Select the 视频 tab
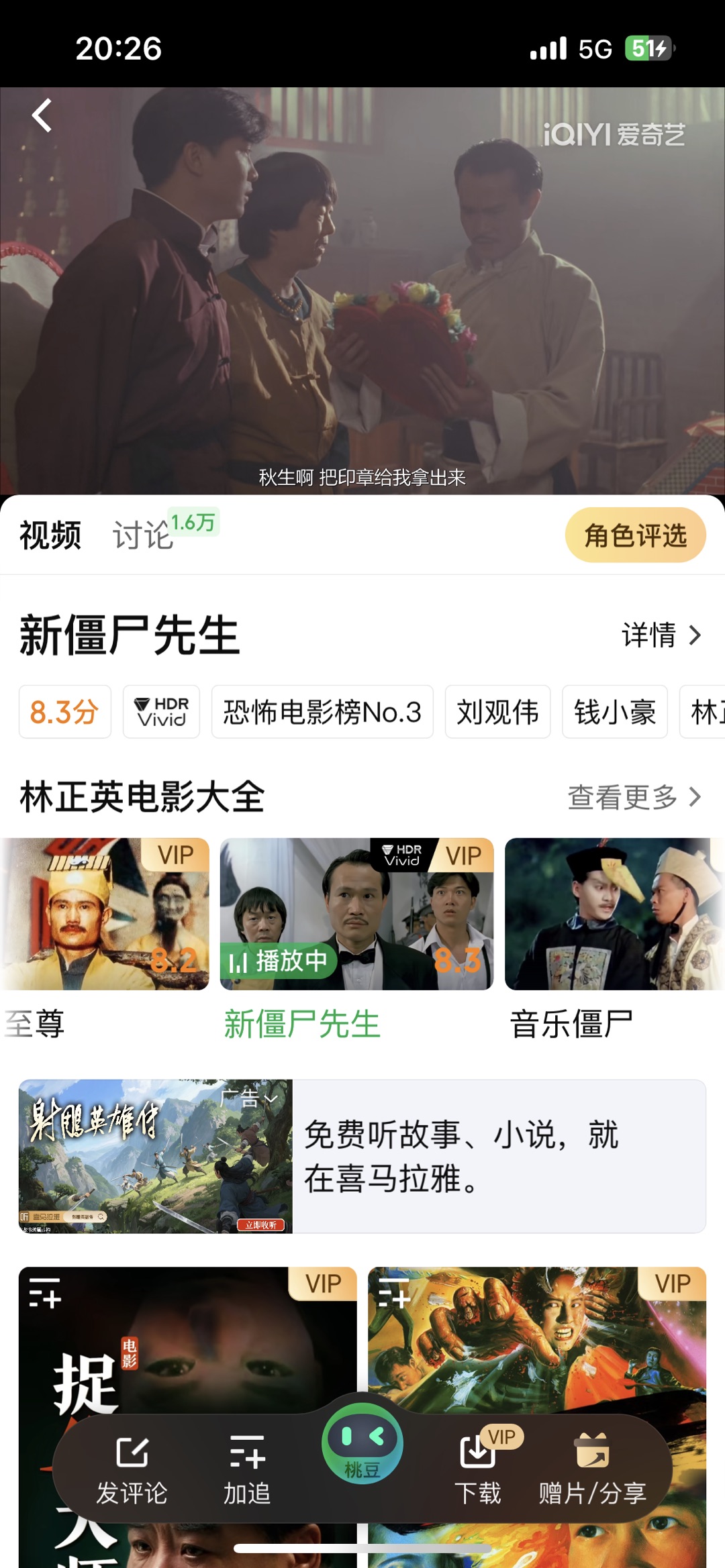725x1568 pixels. tap(50, 535)
